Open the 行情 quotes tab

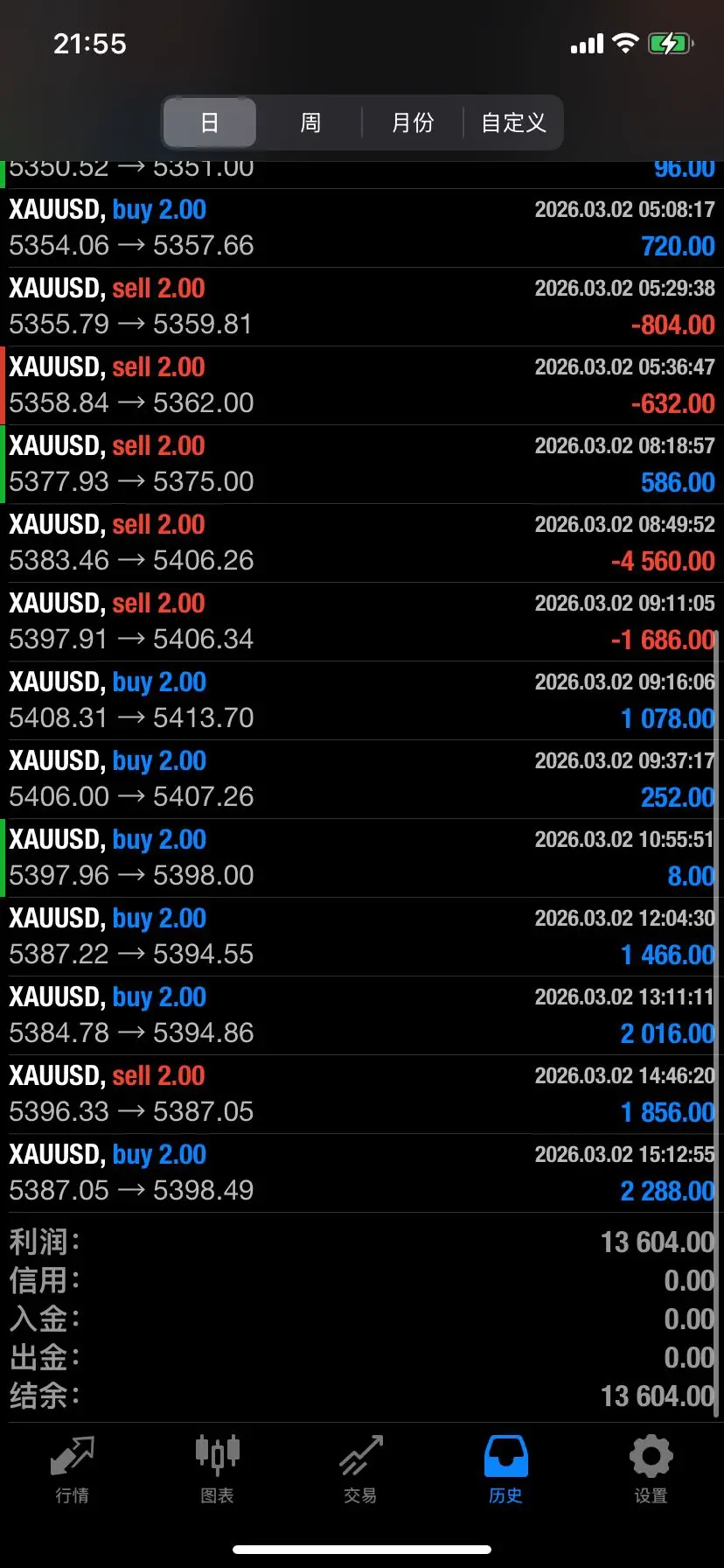click(x=72, y=1469)
